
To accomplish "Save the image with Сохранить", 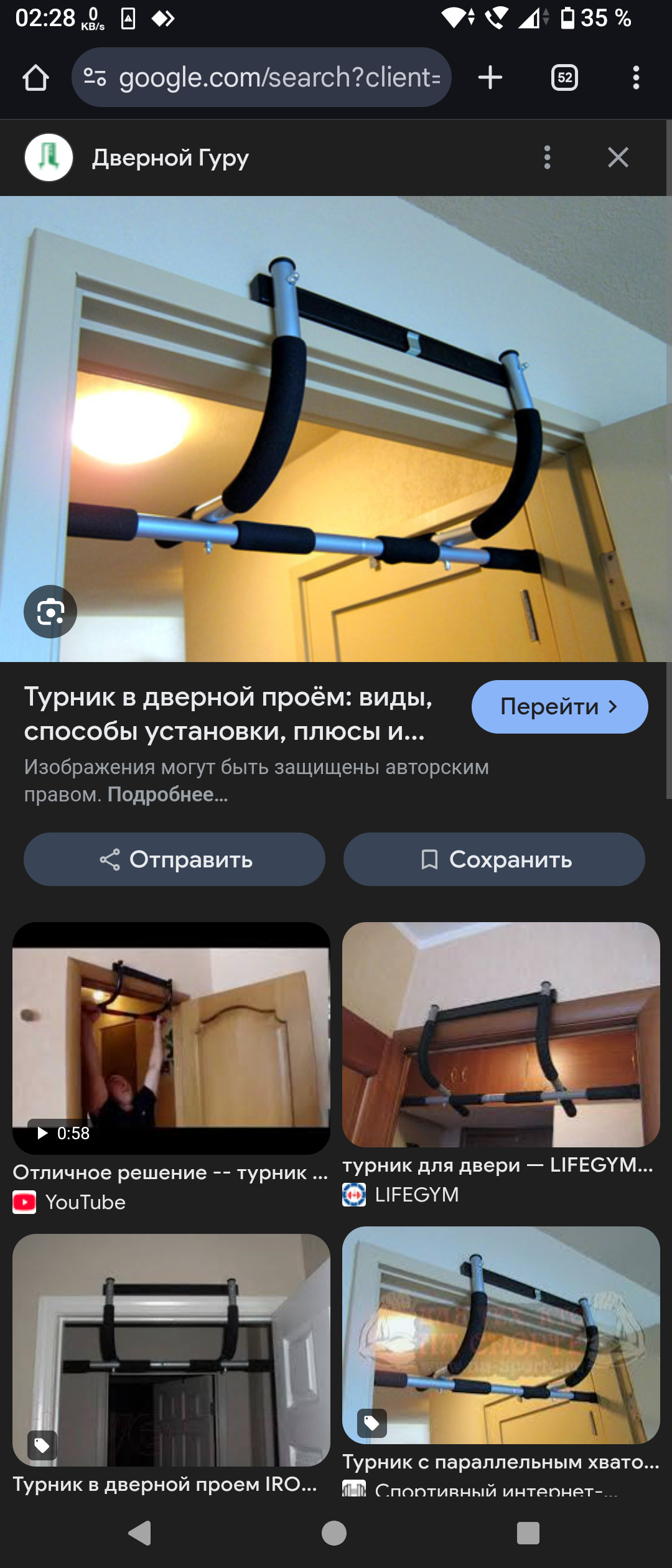I will click(494, 860).
